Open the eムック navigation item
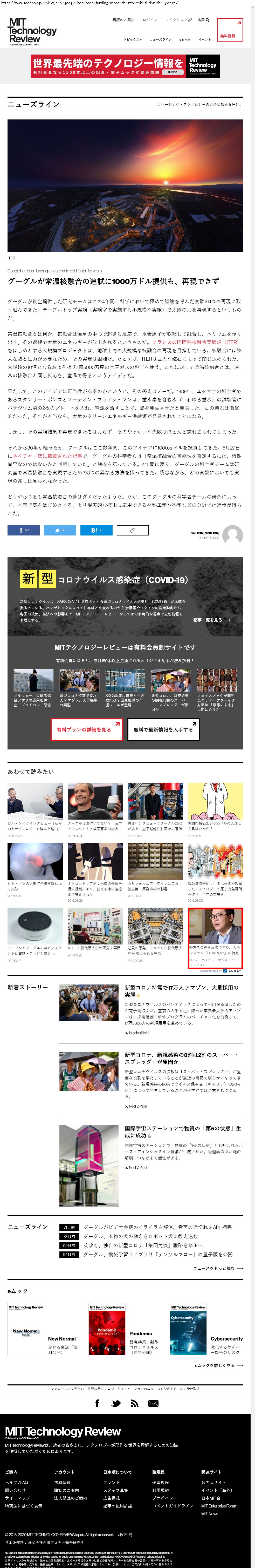 (x=185, y=39)
